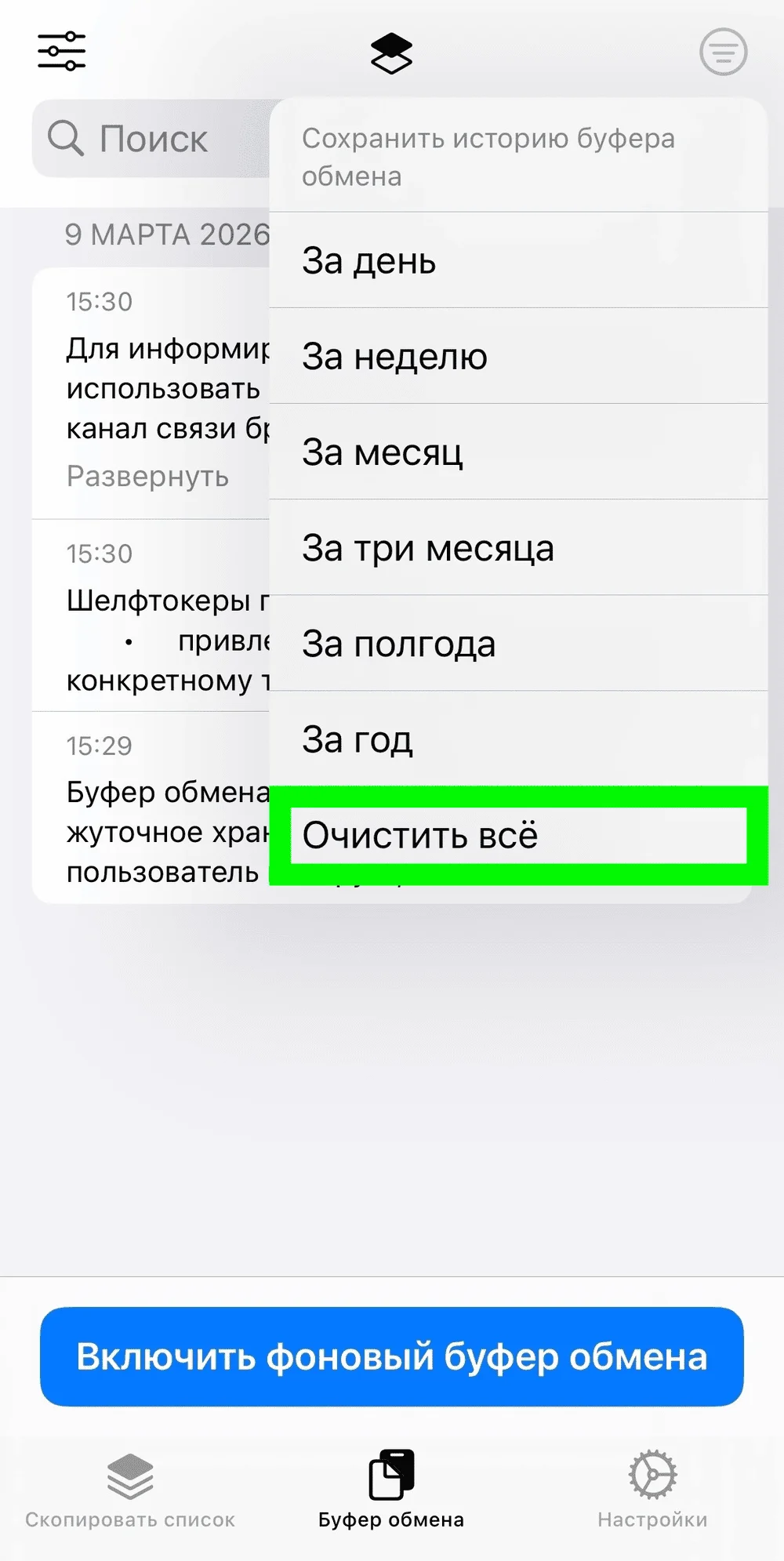Choose За полгода option
The width and height of the screenshot is (784, 1561).
[x=517, y=644]
